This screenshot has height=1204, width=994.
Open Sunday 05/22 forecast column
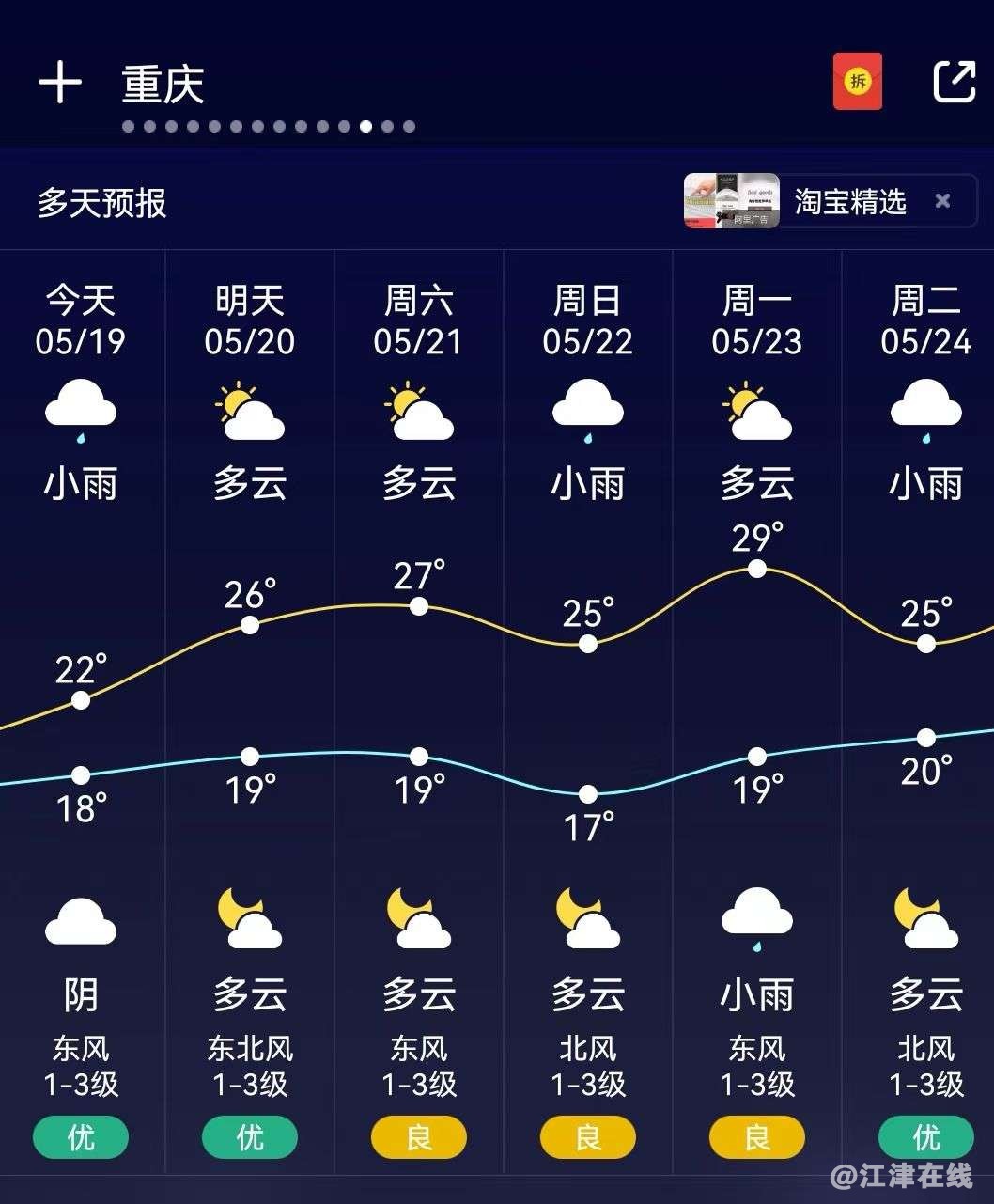pos(588,320)
